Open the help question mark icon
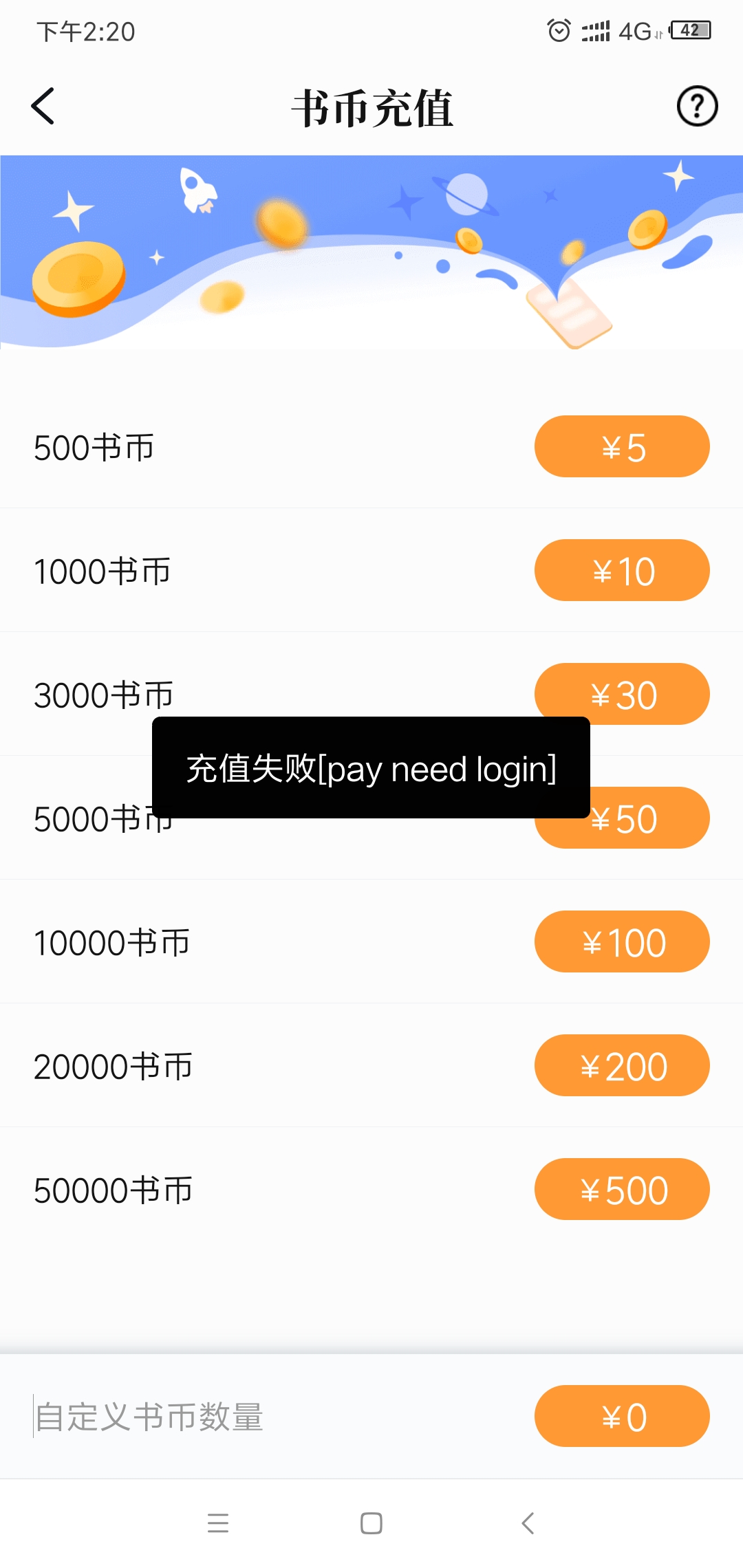This screenshot has width=743, height=1568. click(x=697, y=107)
